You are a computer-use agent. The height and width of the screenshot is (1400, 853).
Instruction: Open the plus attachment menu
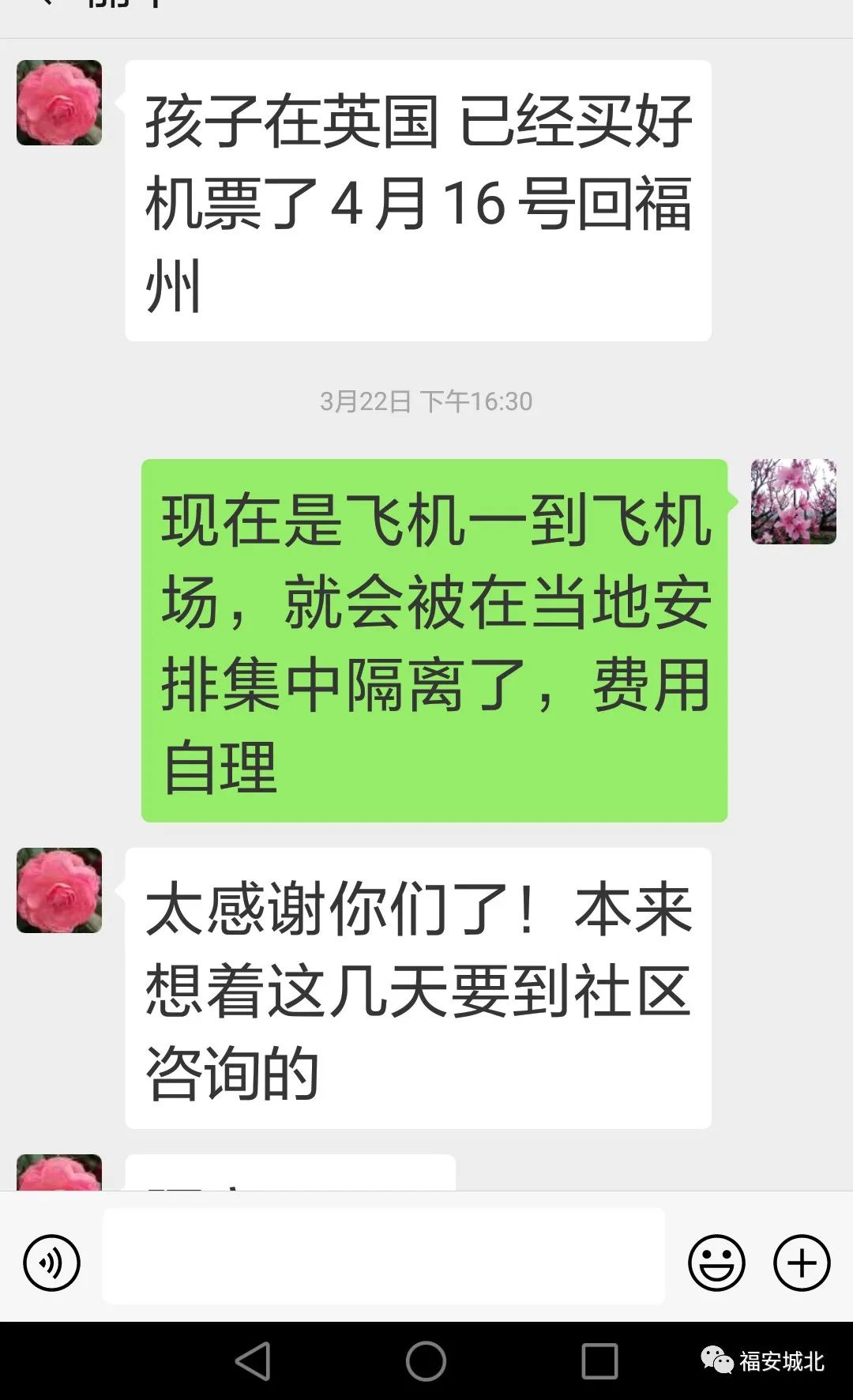point(801,1263)
